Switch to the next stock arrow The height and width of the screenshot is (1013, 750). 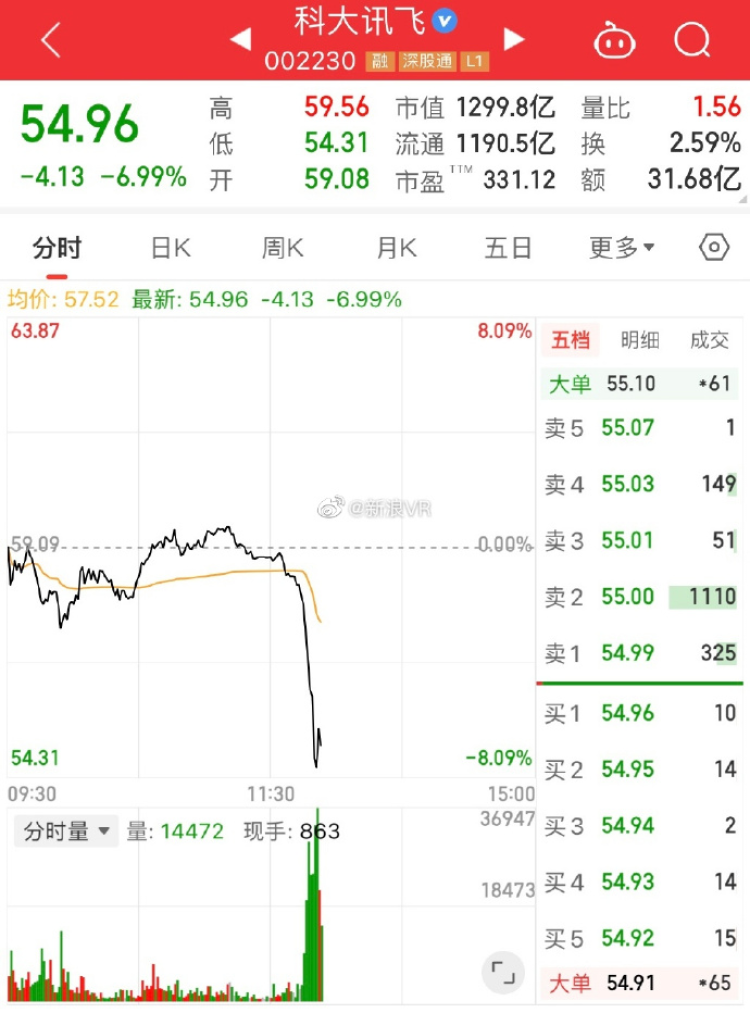tap(514, 39)
